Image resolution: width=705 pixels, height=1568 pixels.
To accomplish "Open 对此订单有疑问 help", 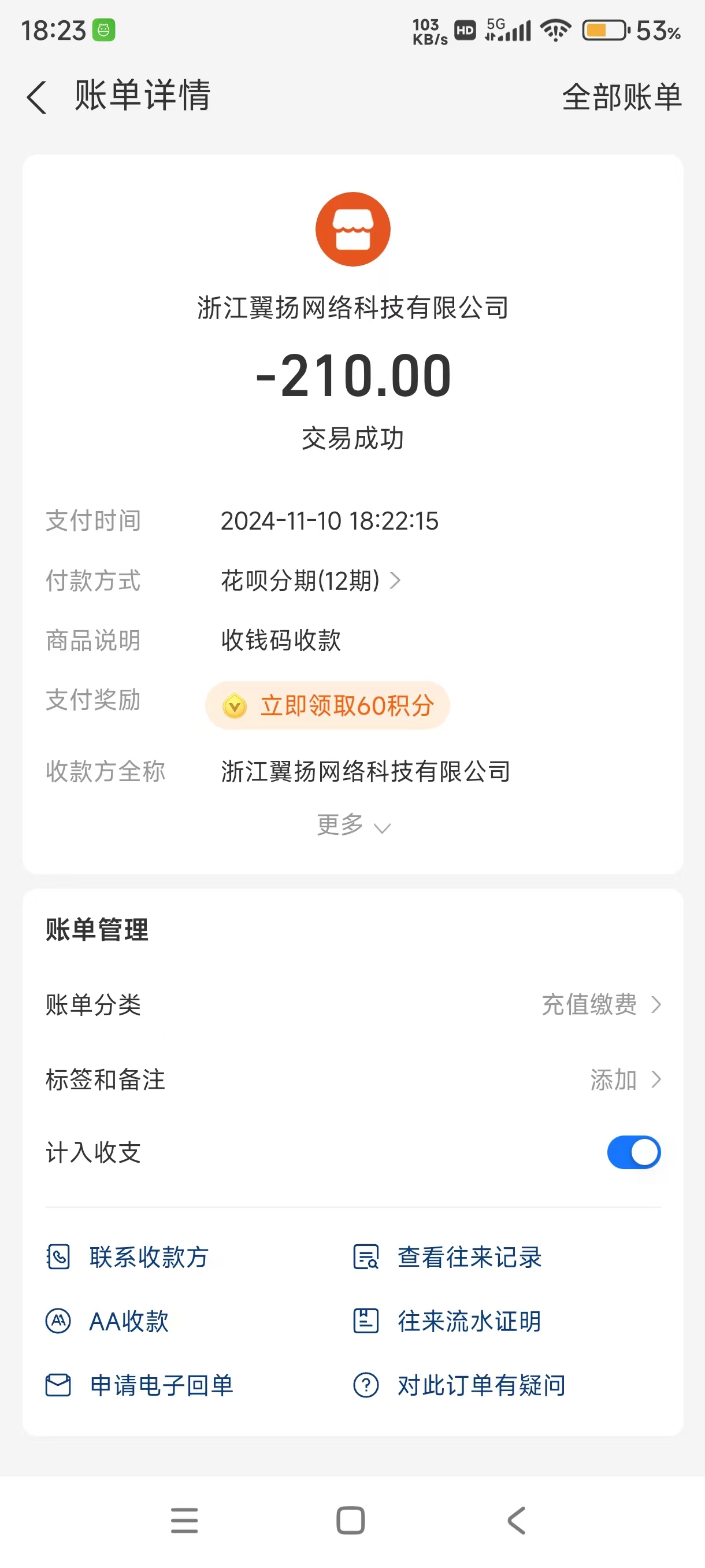I will pos(460,1385).
